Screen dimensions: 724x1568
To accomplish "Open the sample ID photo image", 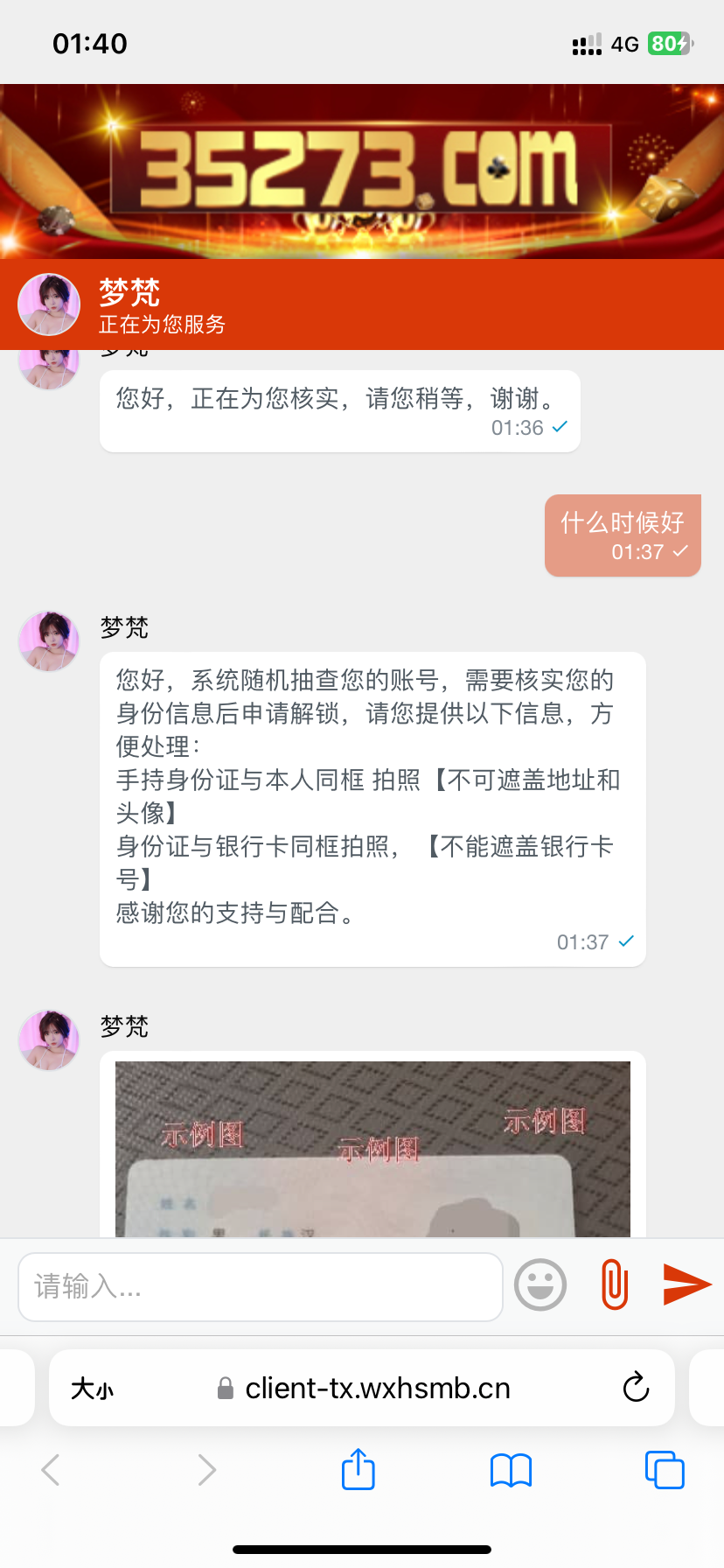I will (372, 1148).
